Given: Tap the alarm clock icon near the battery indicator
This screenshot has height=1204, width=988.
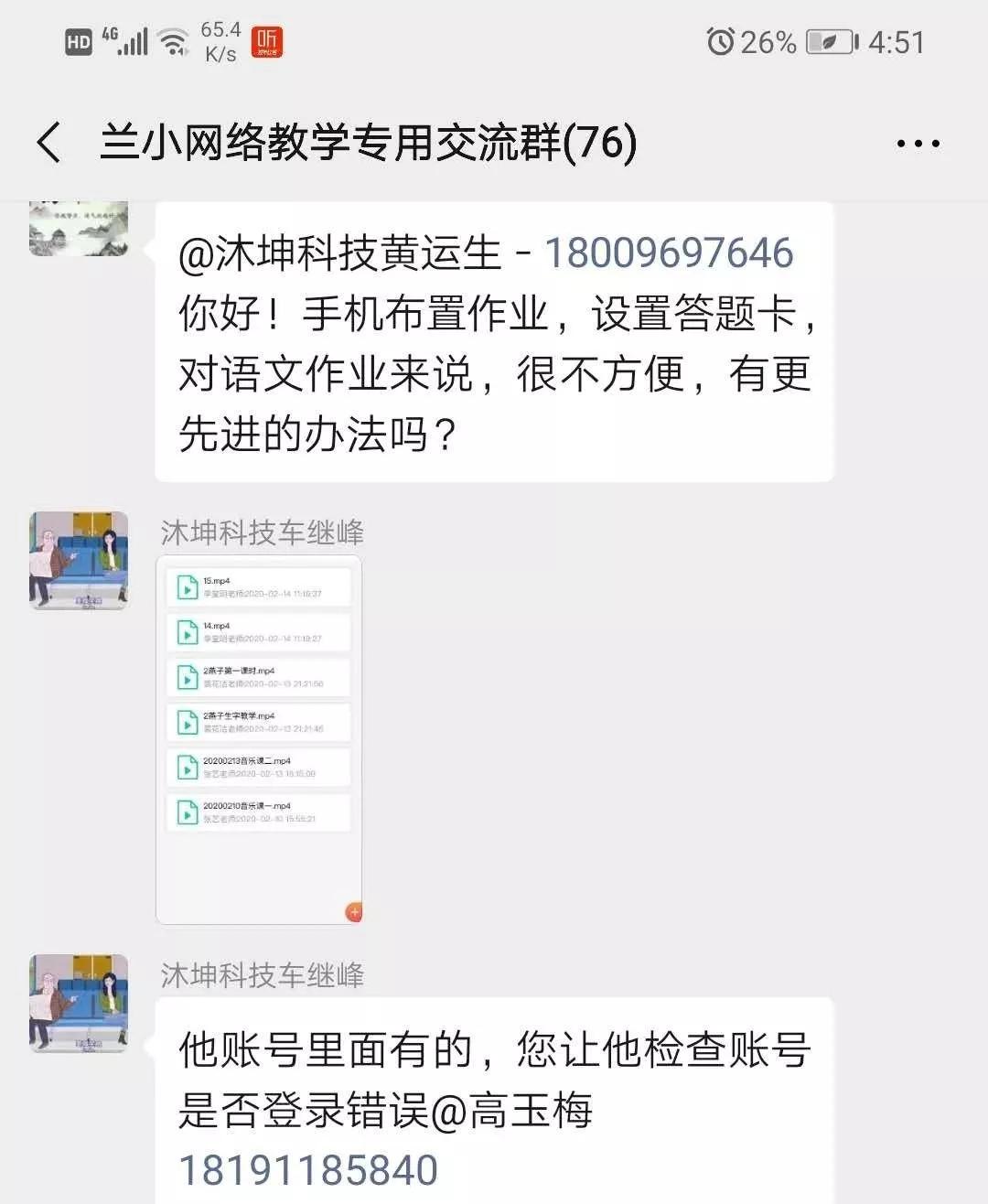Looking at the screenshot, I should (723, 39).
